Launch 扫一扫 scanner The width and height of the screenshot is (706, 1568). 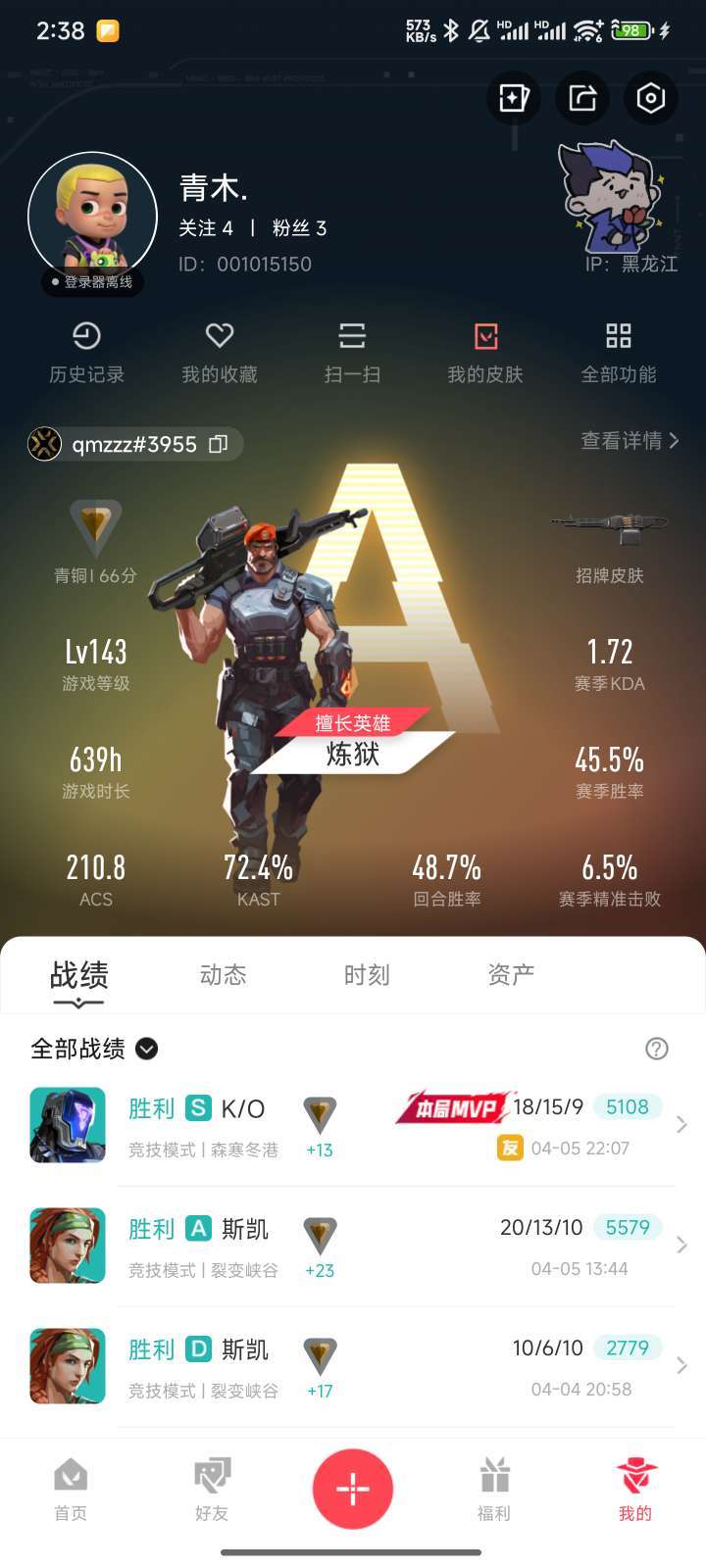tap(352, 352)
